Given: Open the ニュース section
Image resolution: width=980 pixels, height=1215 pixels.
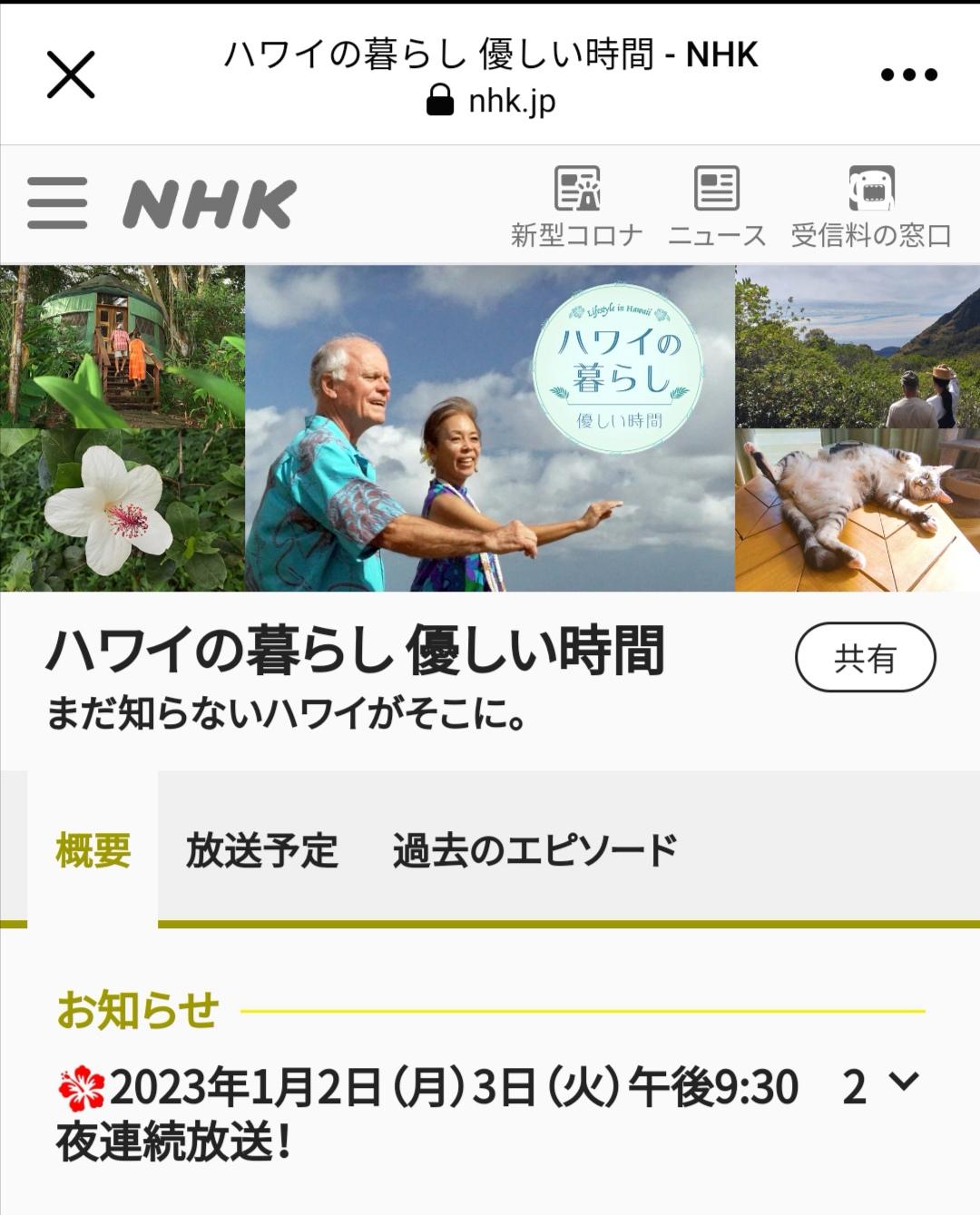Looking at the screenshot, I should (x=717, y=207).
